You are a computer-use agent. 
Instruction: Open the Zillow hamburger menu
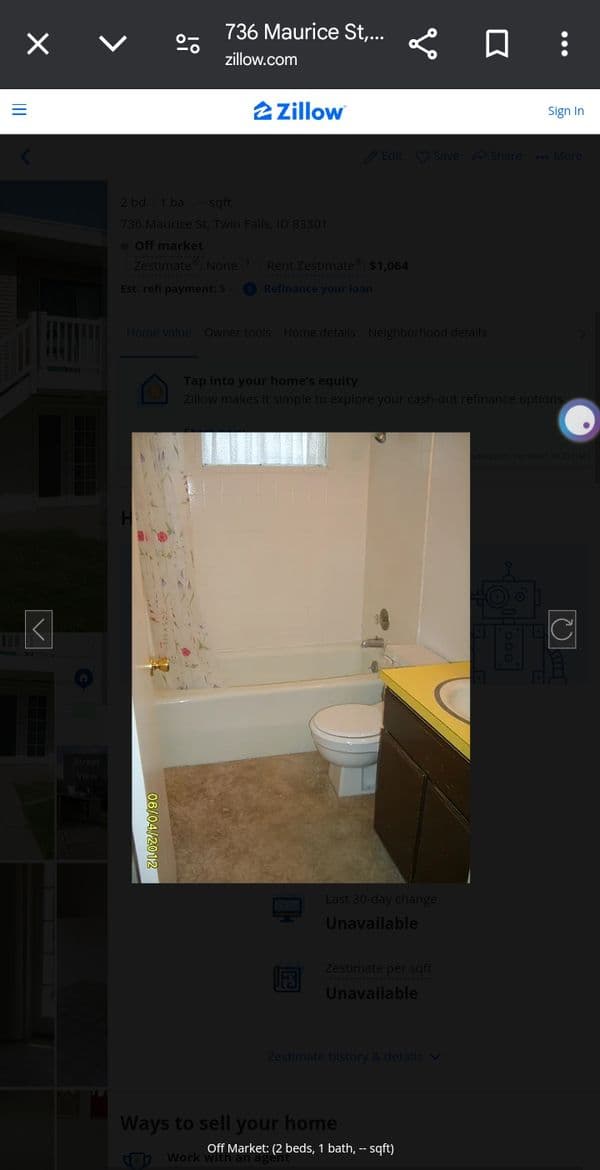point(19,110)
